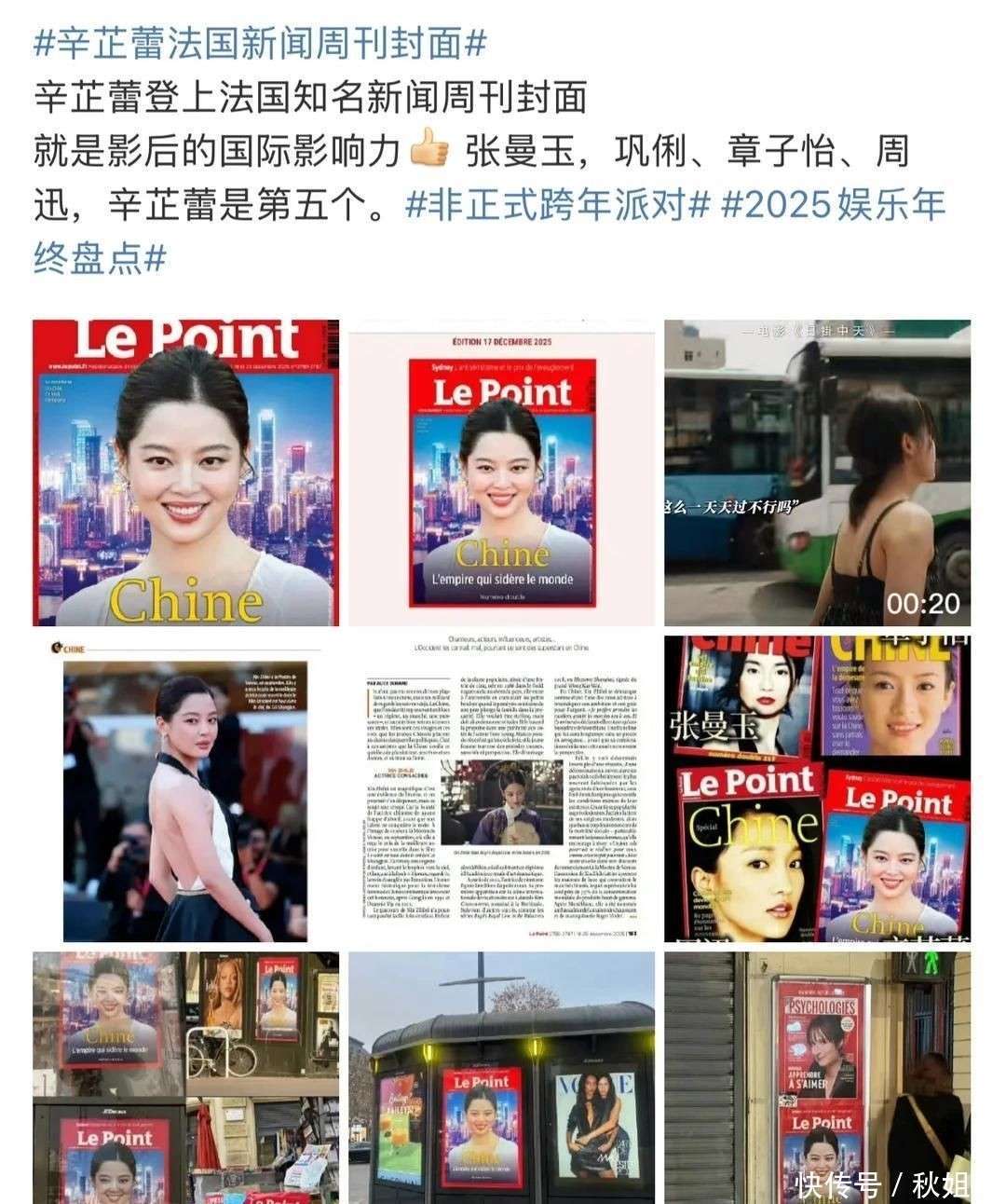The width and height of the screenshot is (1006, 1204).
Task: Open the four-cover collage with 张曼玉
Action: 817,788
